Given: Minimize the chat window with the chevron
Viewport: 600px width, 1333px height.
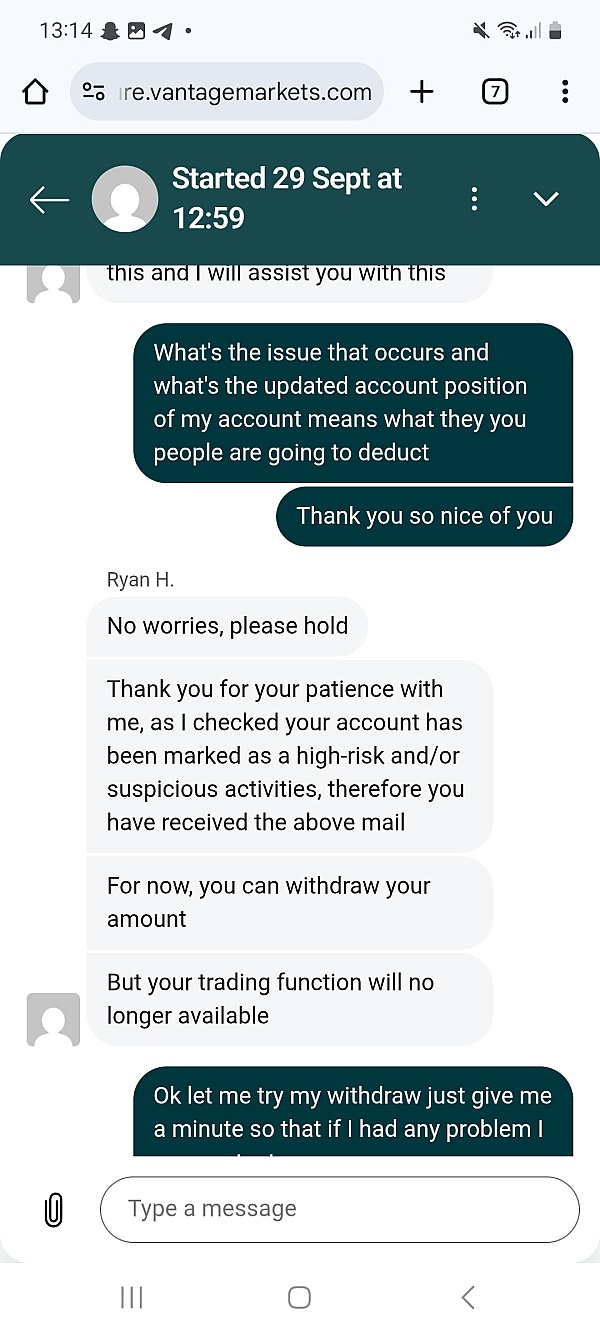Looking at the screenshot, I should click(x=546, y=199).
